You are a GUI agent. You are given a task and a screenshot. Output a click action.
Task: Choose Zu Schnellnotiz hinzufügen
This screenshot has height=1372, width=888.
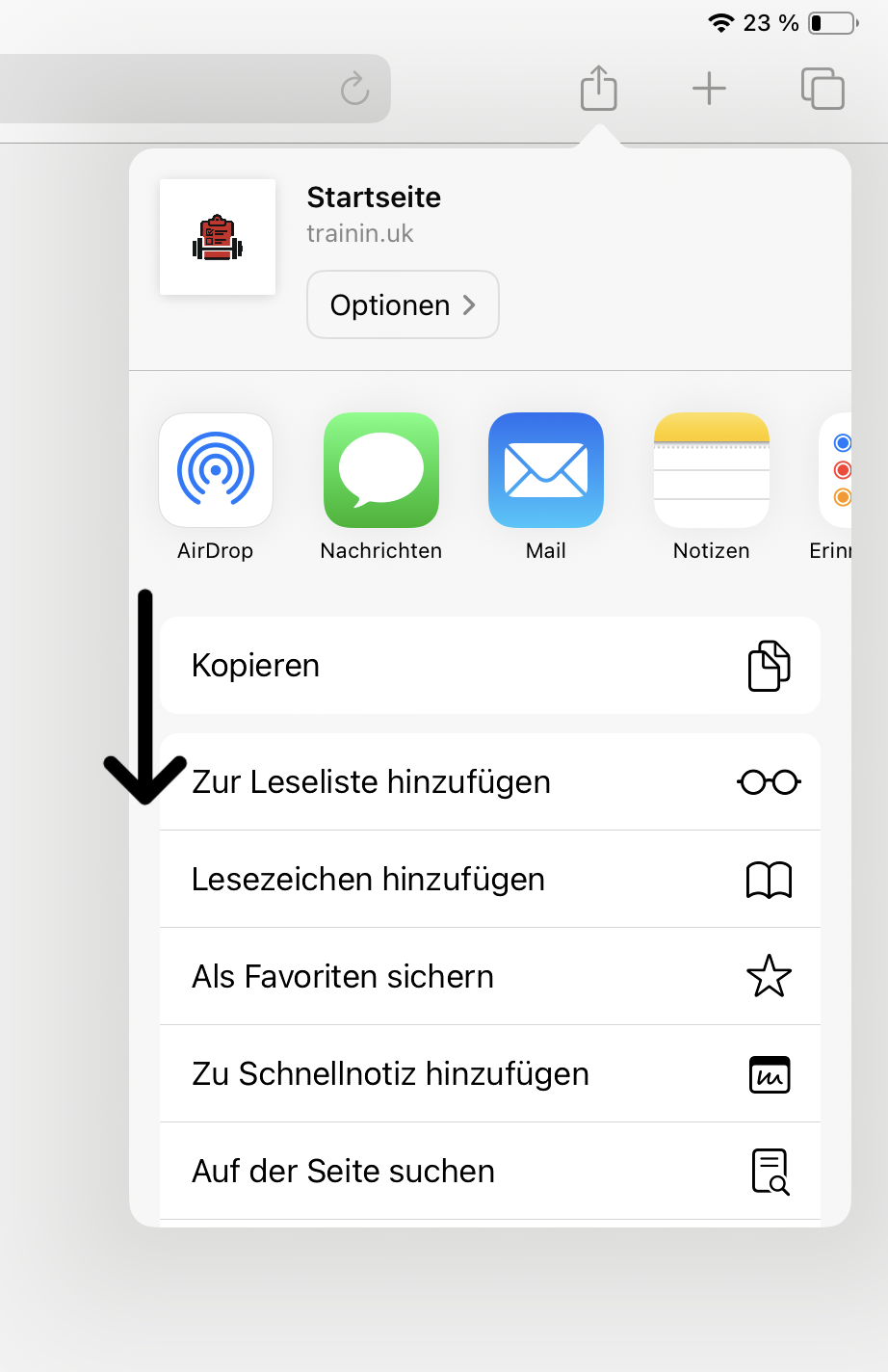coord(489,1074)
